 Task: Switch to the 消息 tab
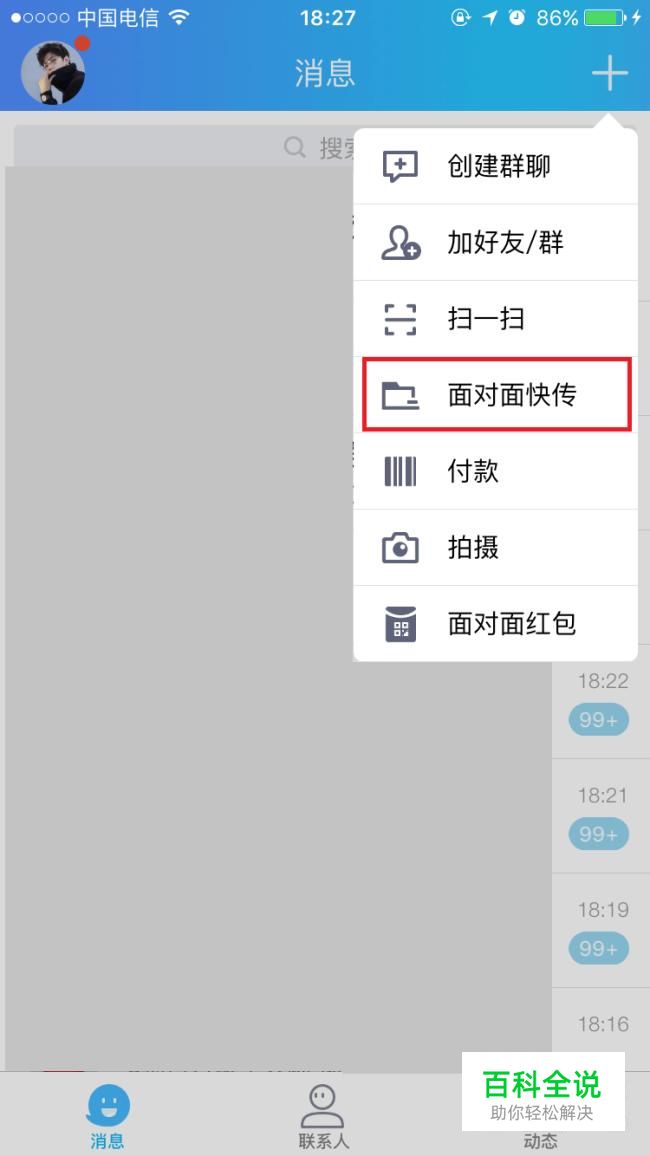tap(108, 1115)
